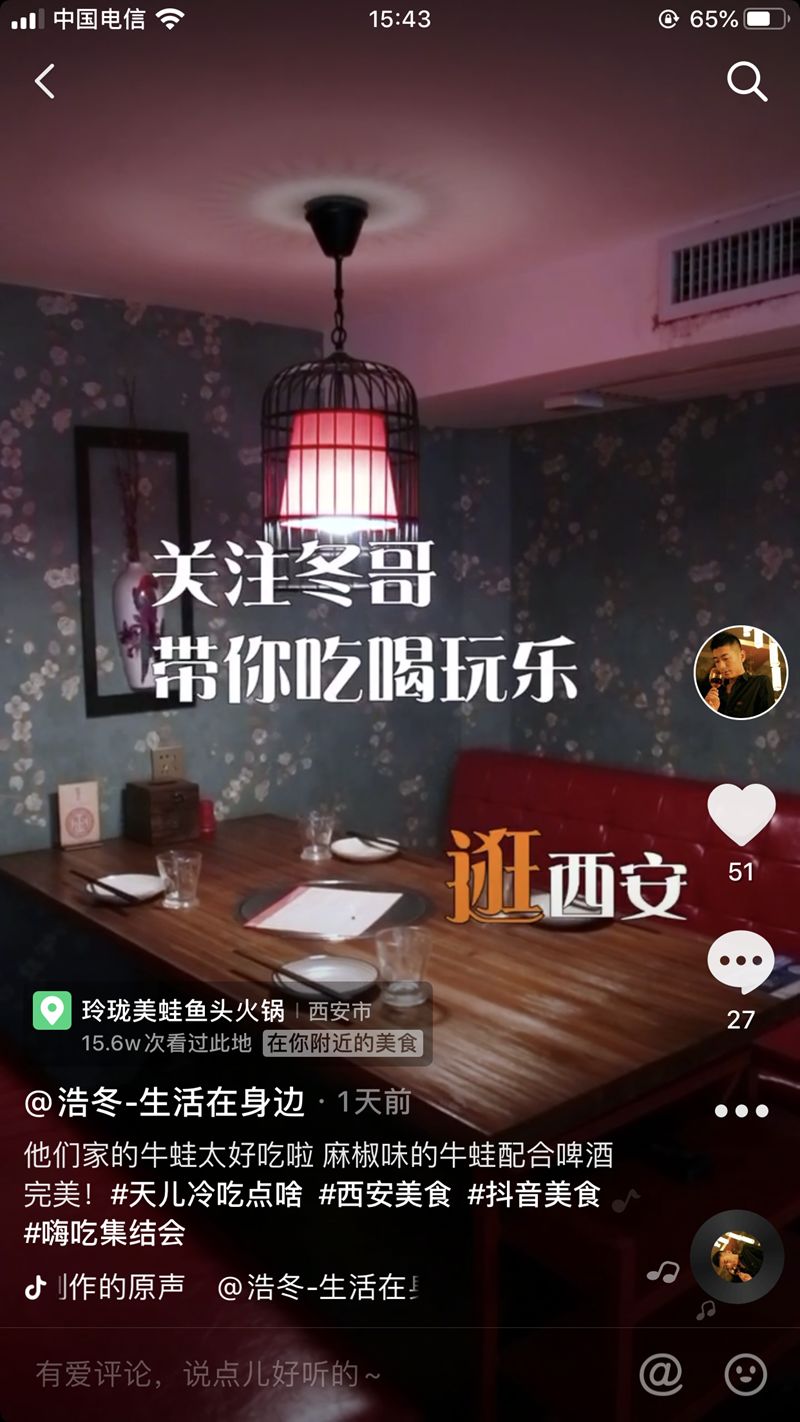Open hashtag #天儿冷吃点啥
The height and width of the screenshot is (1422, 800).
tap(206, 1194)
